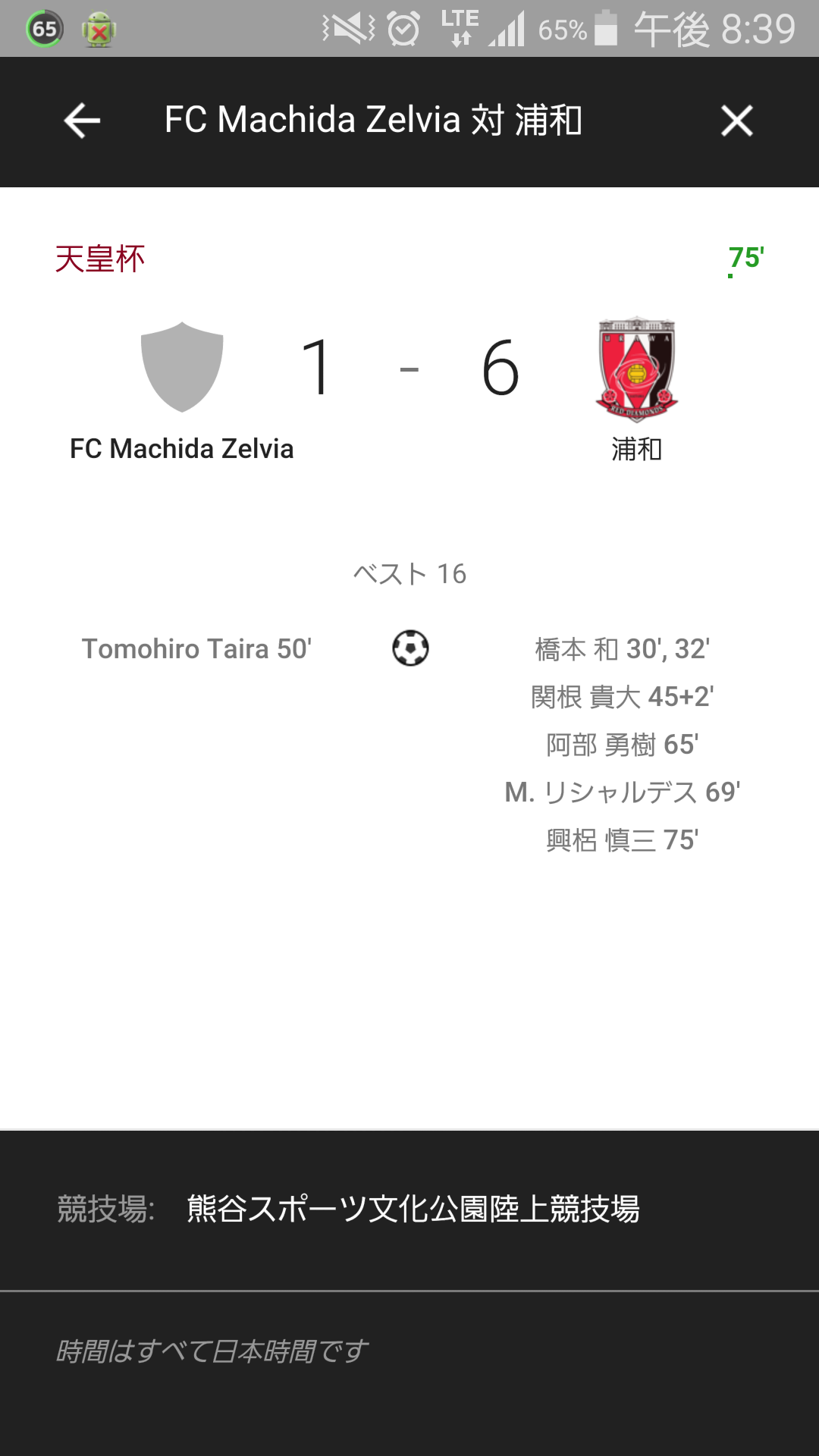Close the match details panel

pyautogui.click(x=736, y=121)
